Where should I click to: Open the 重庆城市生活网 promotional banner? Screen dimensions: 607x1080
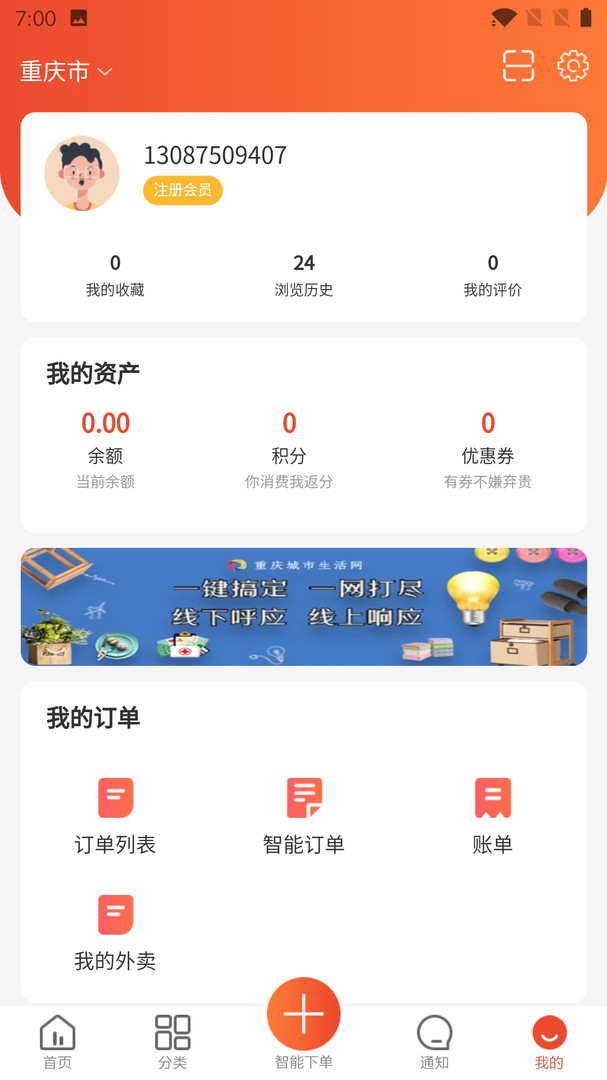[x=304, y=606]
